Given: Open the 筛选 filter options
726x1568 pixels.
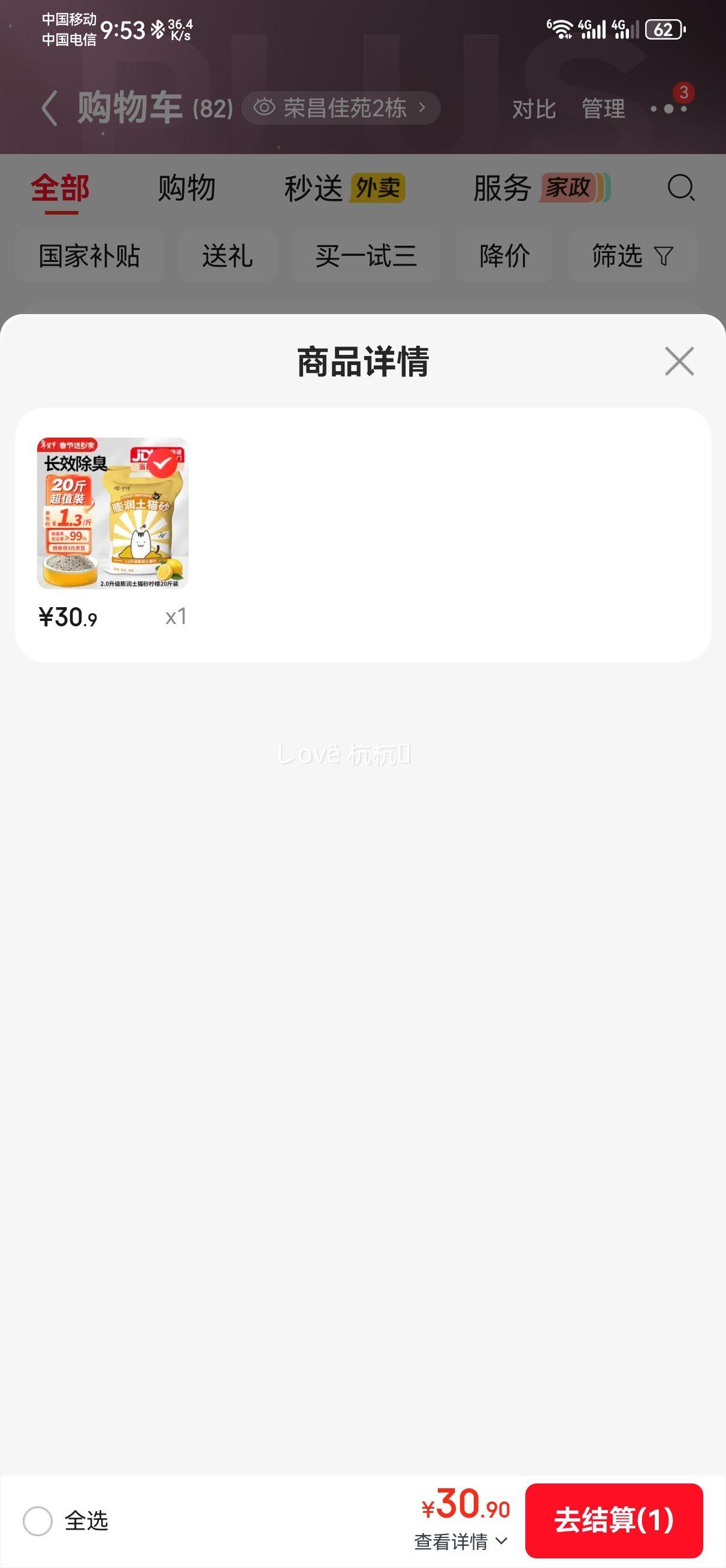Looking at the screenshot, I should pos(633,256).
